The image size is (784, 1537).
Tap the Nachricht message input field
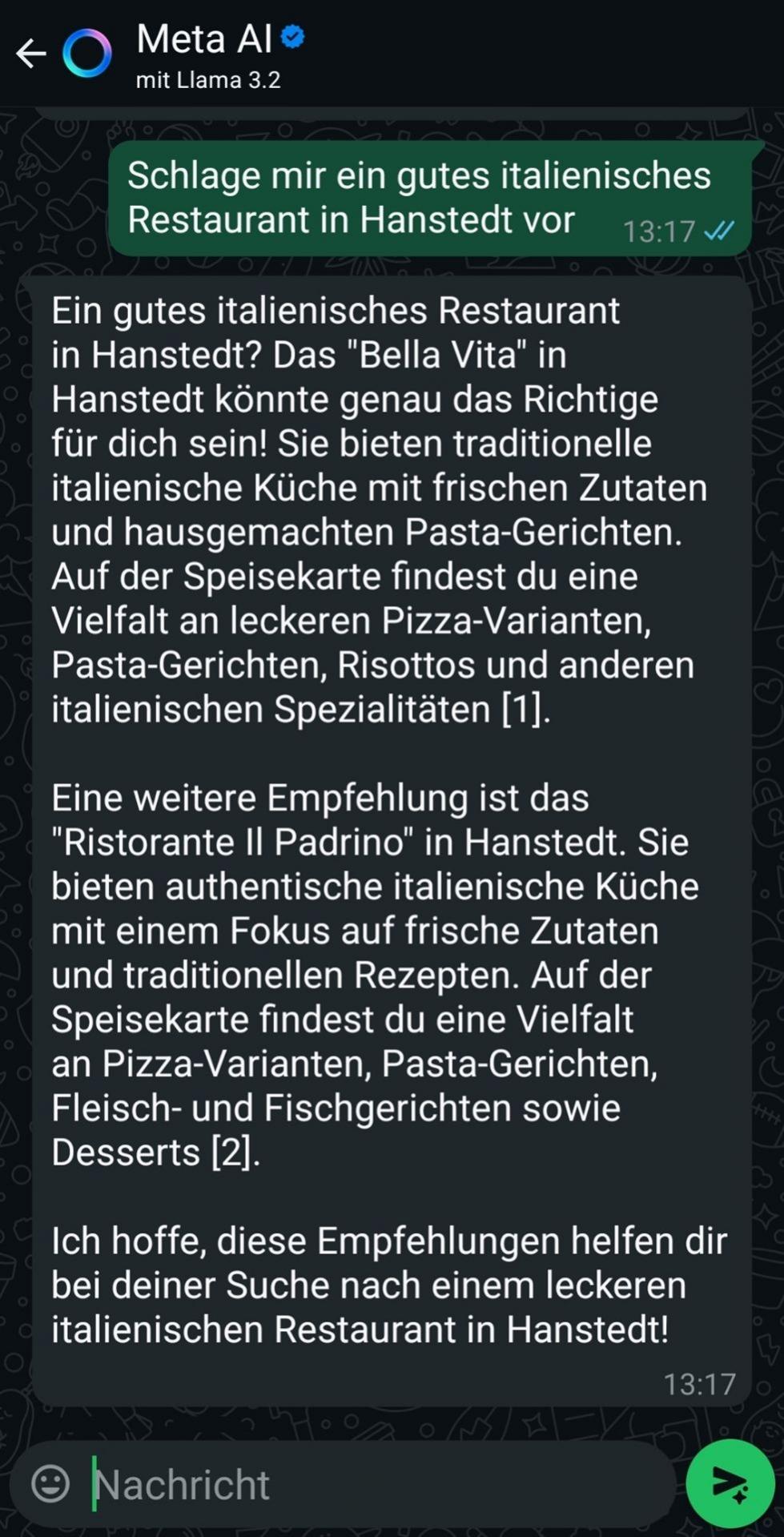[376, 1484]
